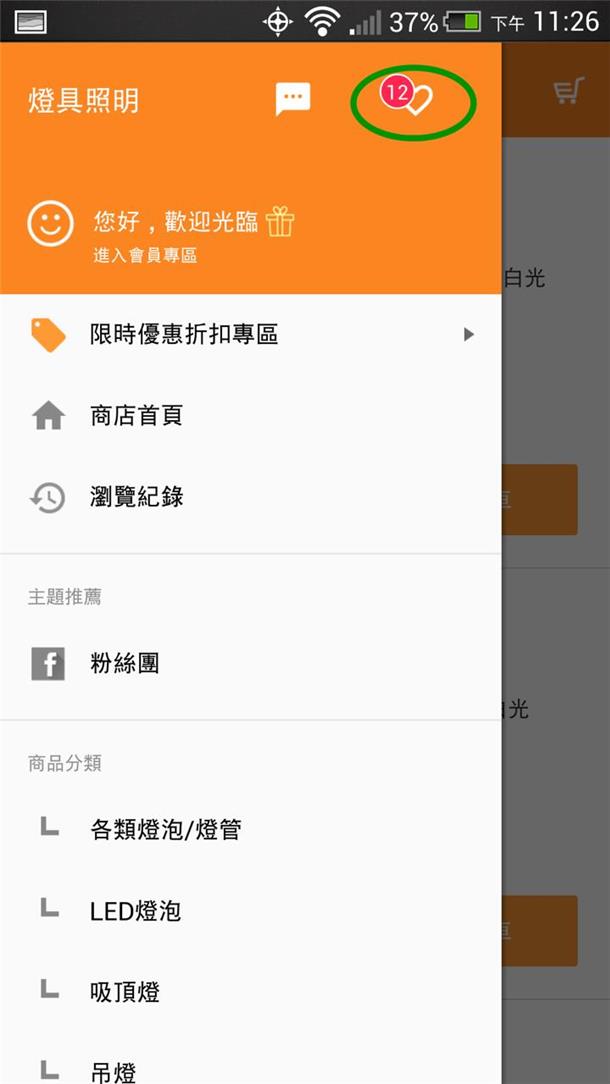
Task: Open the 粉絲團 Facebook page
Action: (x=124, y=663)
